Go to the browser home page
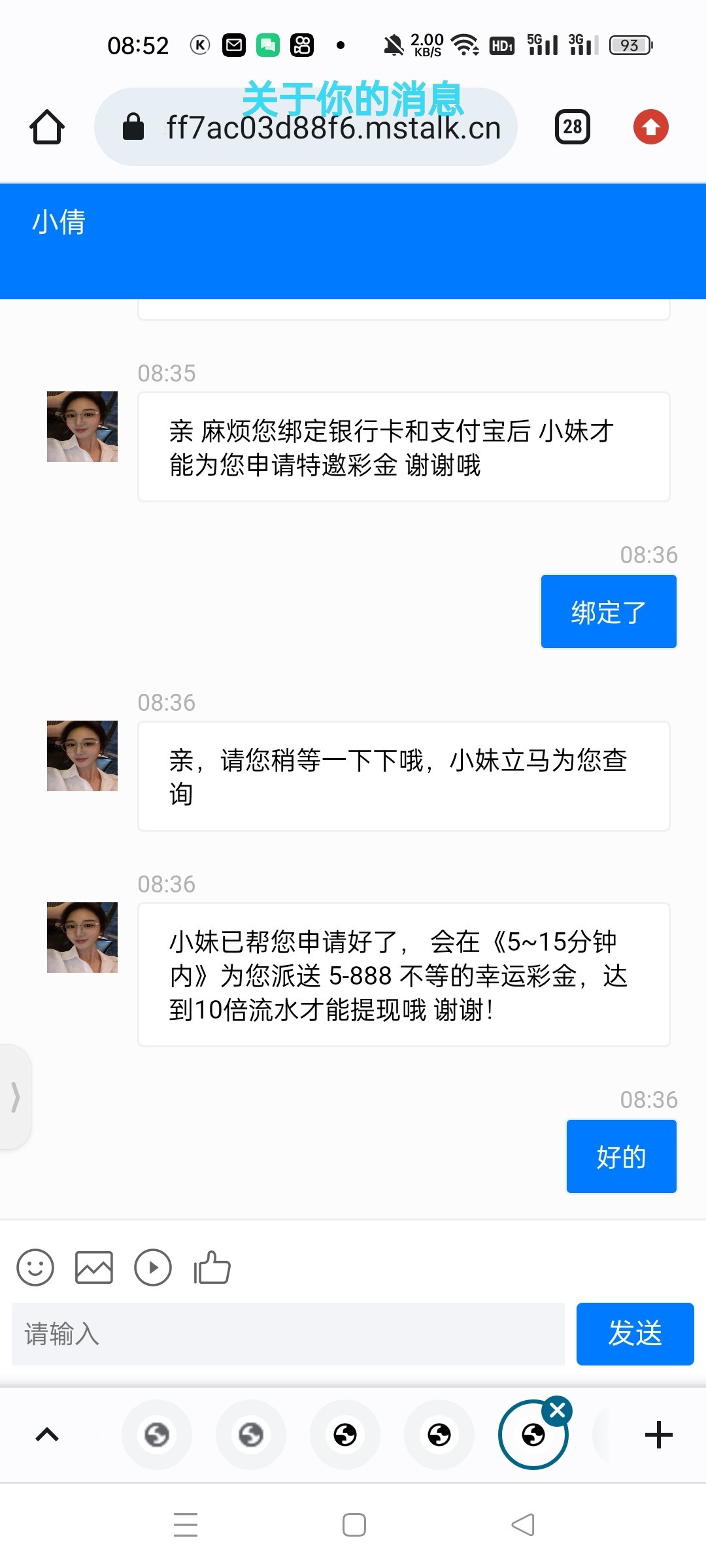This screenshot has width=706, height=1568. pyautogui.click(x=47, y=127)
